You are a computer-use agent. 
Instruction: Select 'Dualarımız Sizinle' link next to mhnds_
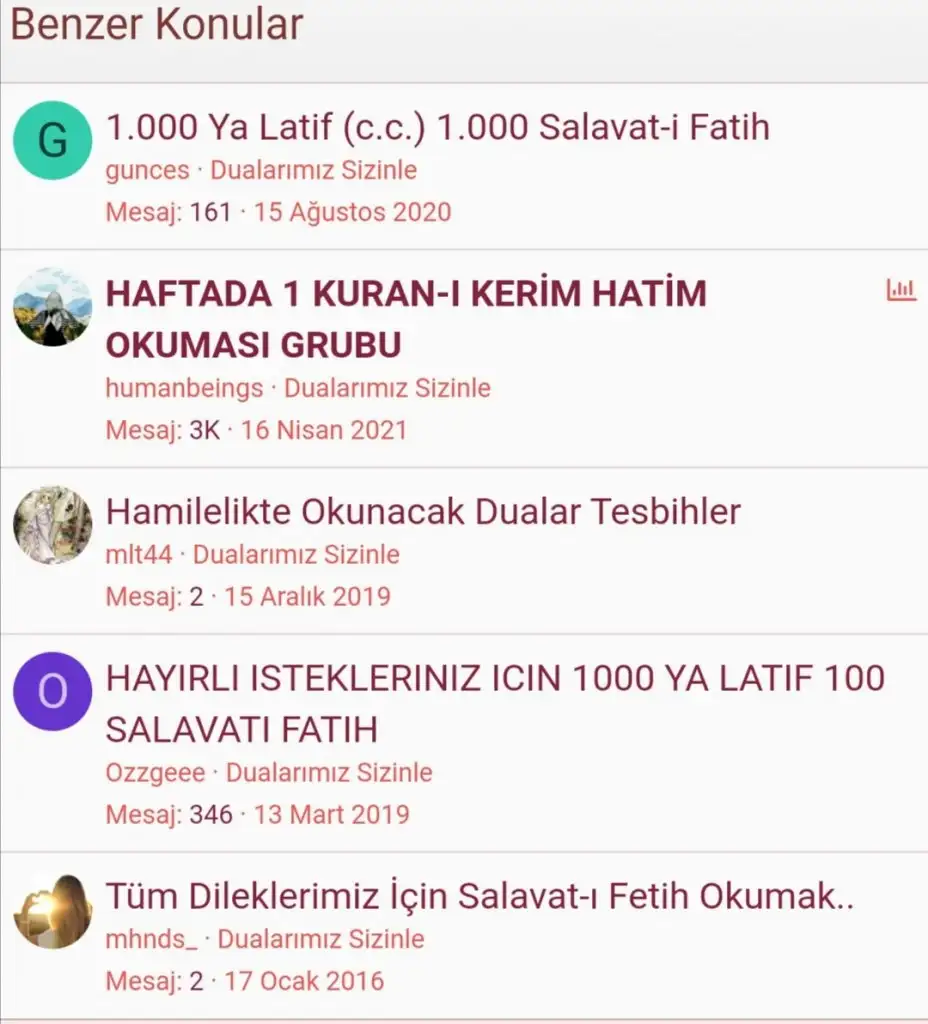(321, 940)
